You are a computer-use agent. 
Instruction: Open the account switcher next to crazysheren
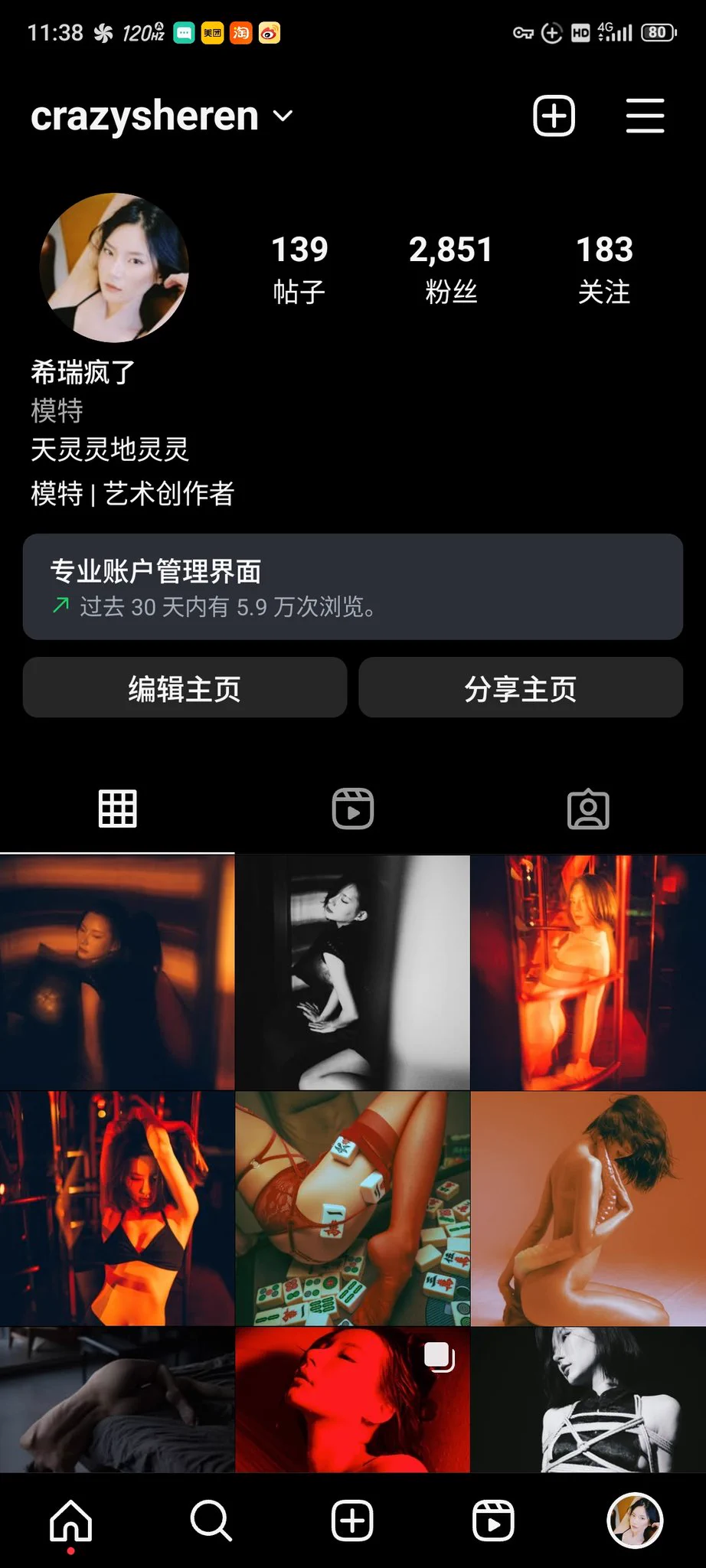click(282, 117)
